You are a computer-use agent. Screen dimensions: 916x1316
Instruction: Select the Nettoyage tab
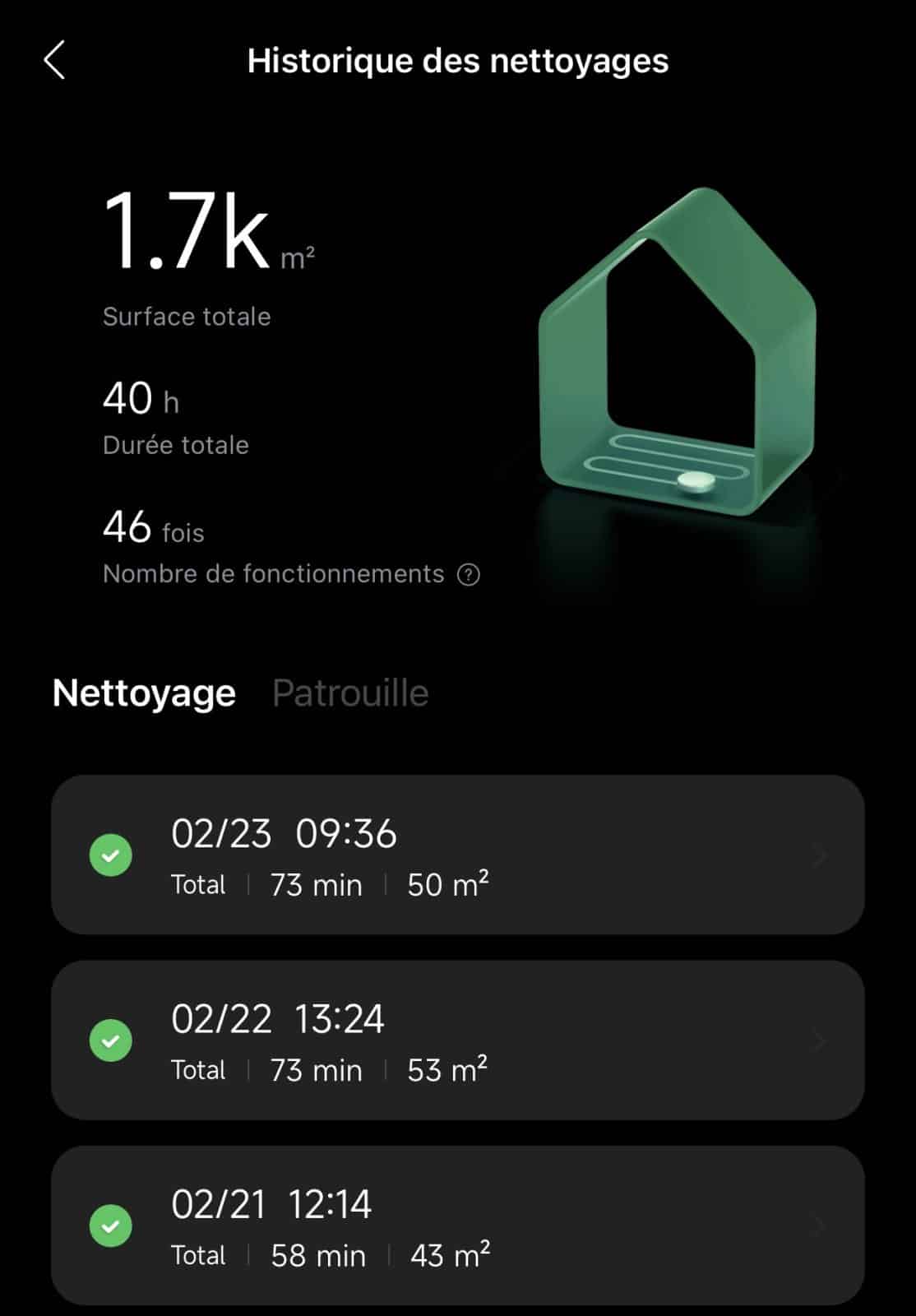144,693
